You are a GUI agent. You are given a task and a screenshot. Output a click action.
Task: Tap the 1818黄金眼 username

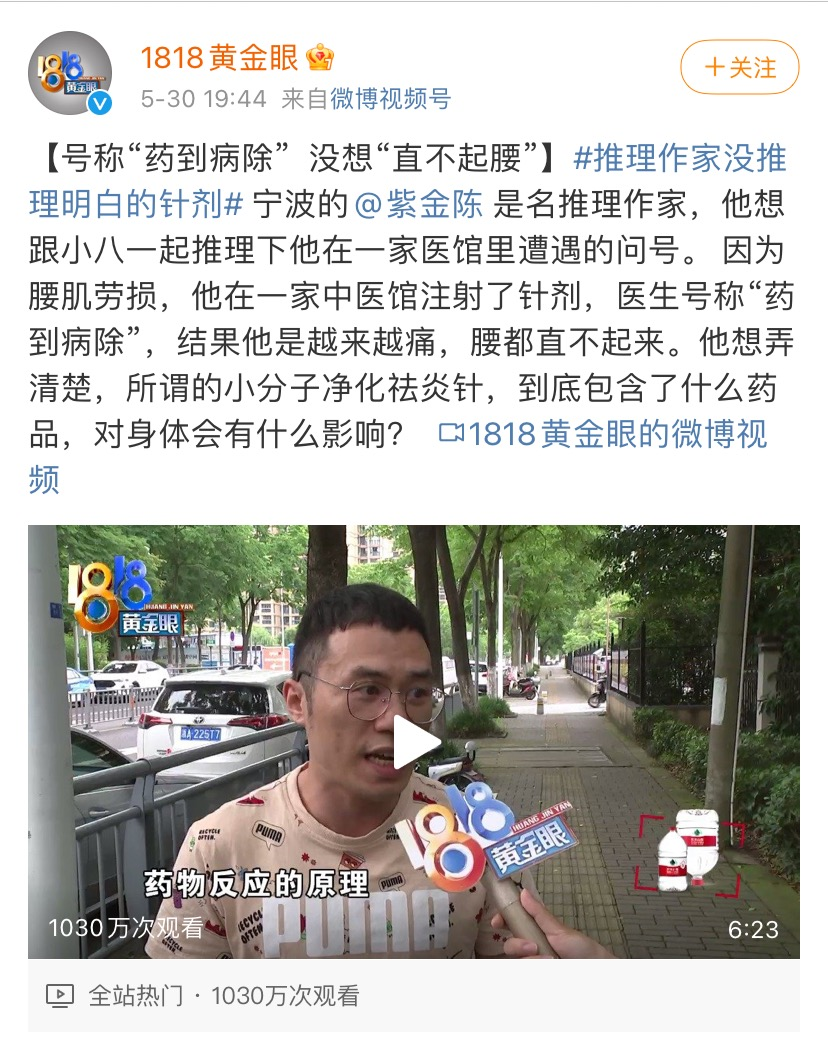click(219, 58)
